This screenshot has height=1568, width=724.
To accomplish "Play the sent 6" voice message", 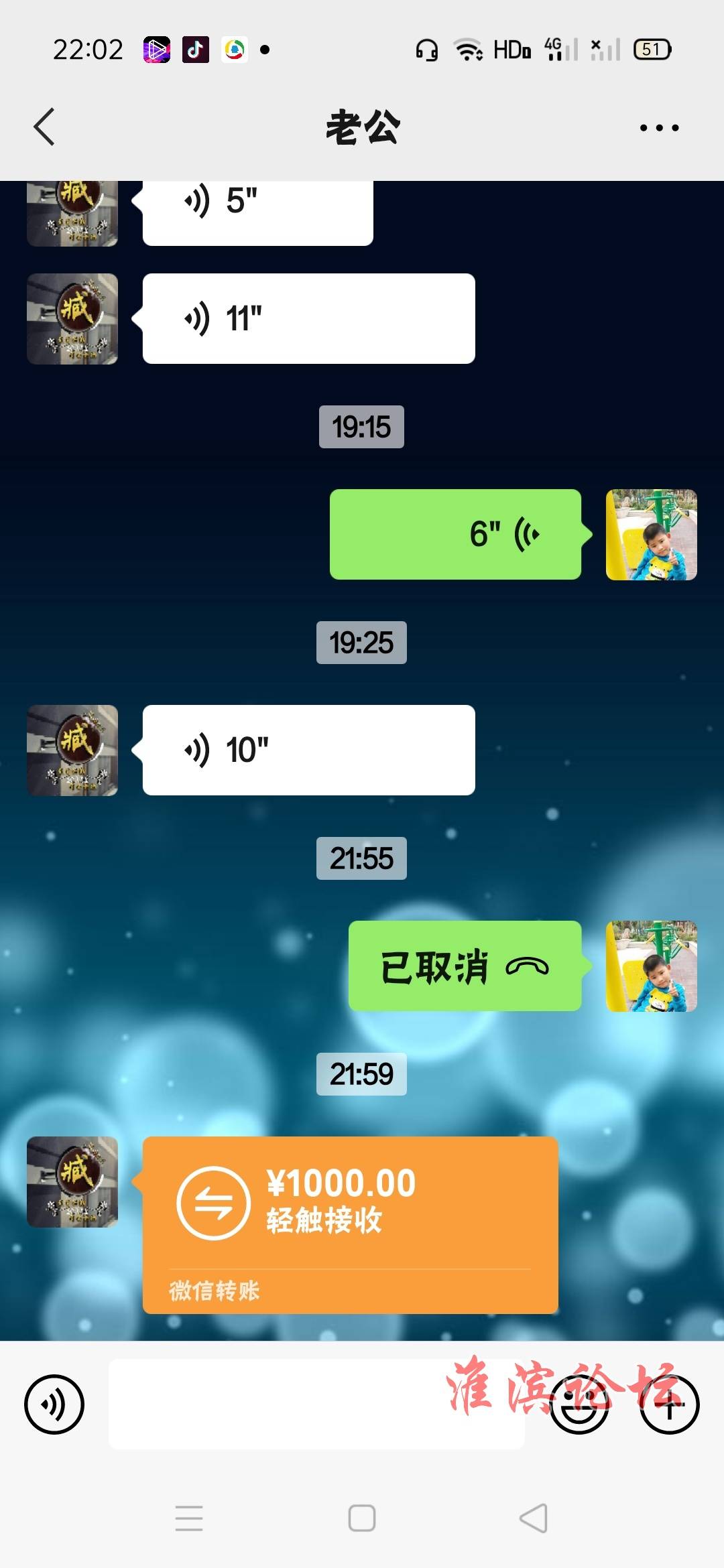I will pos(456,535).
